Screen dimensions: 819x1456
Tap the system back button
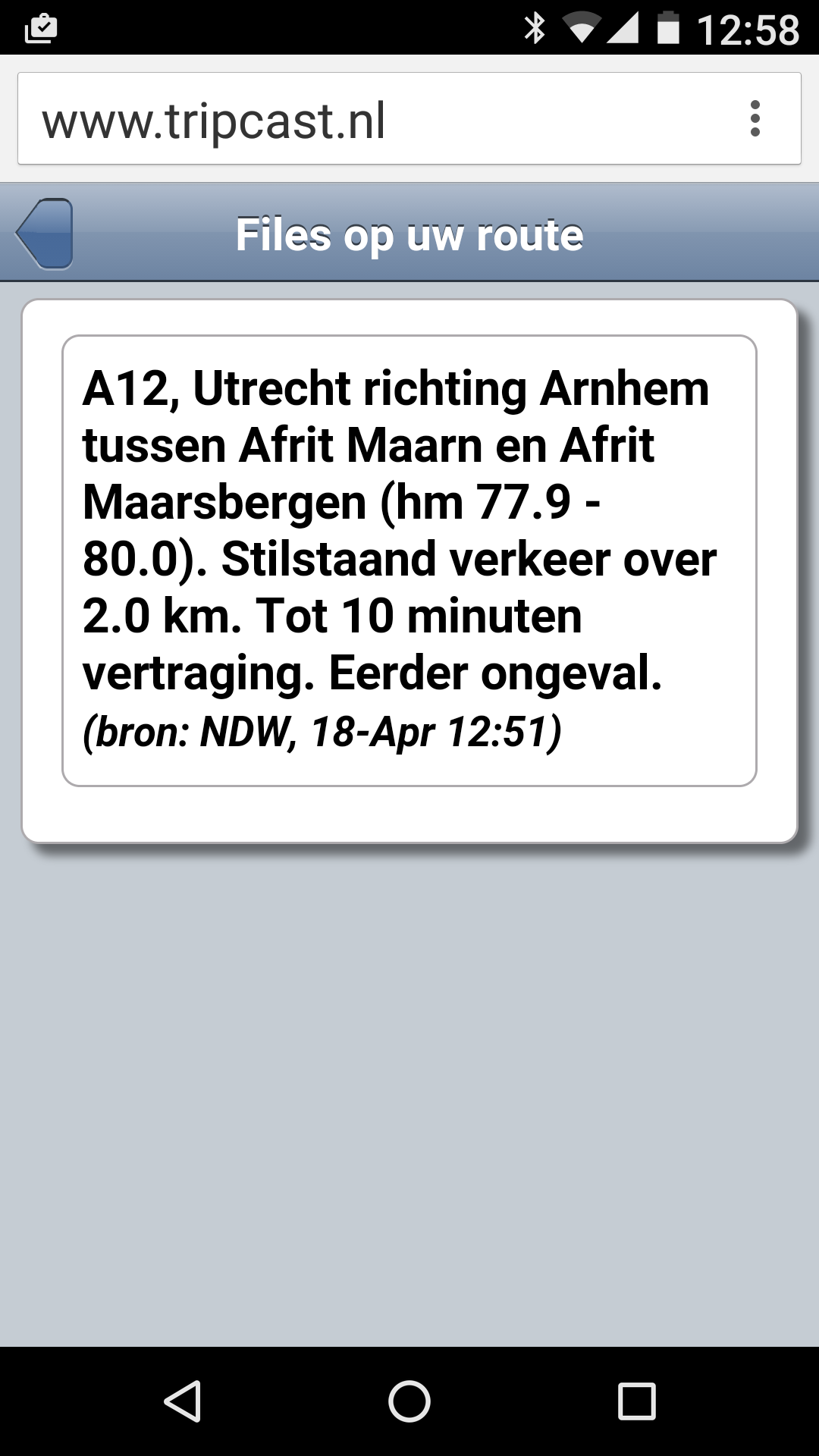tap(182, 1401)
